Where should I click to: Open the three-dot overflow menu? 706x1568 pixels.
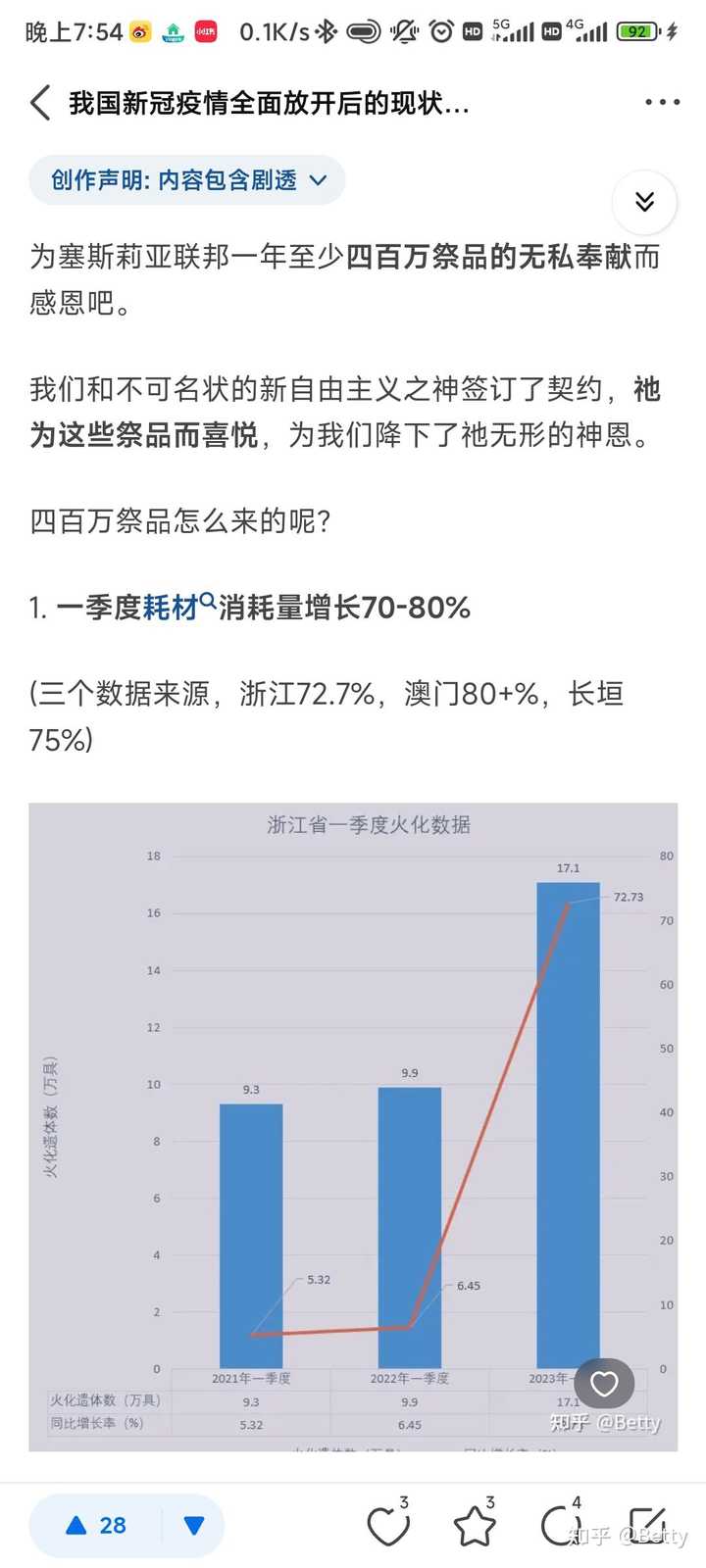pos(662,102)
